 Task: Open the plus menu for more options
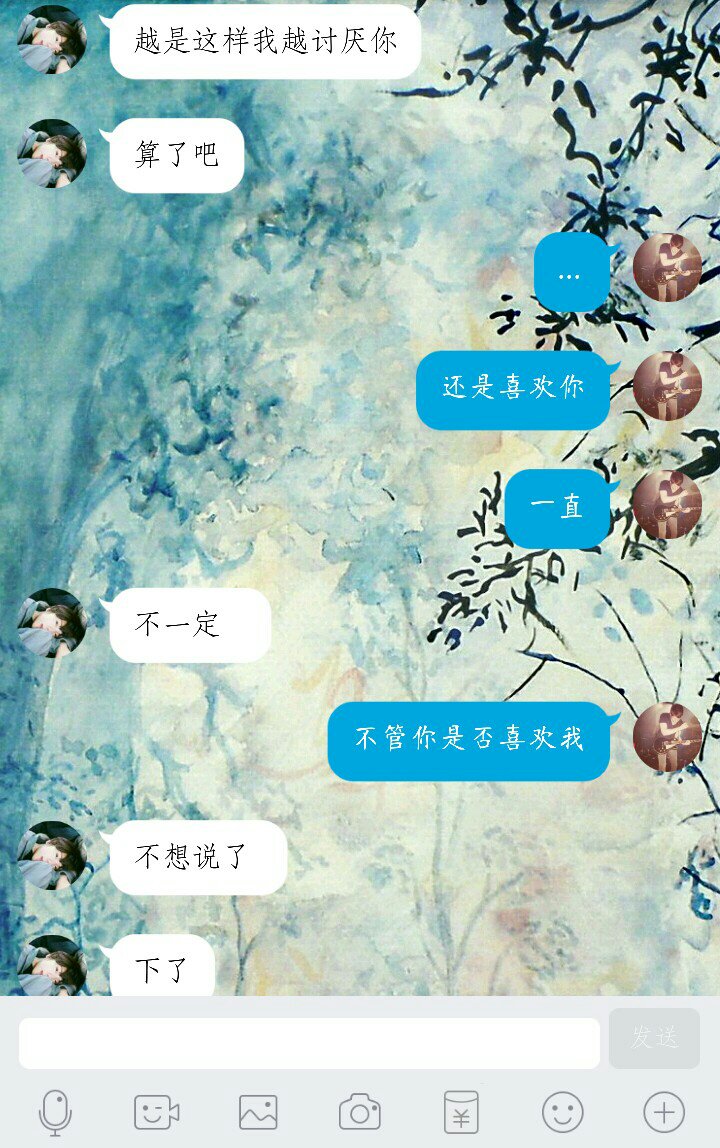[664, 1111]
